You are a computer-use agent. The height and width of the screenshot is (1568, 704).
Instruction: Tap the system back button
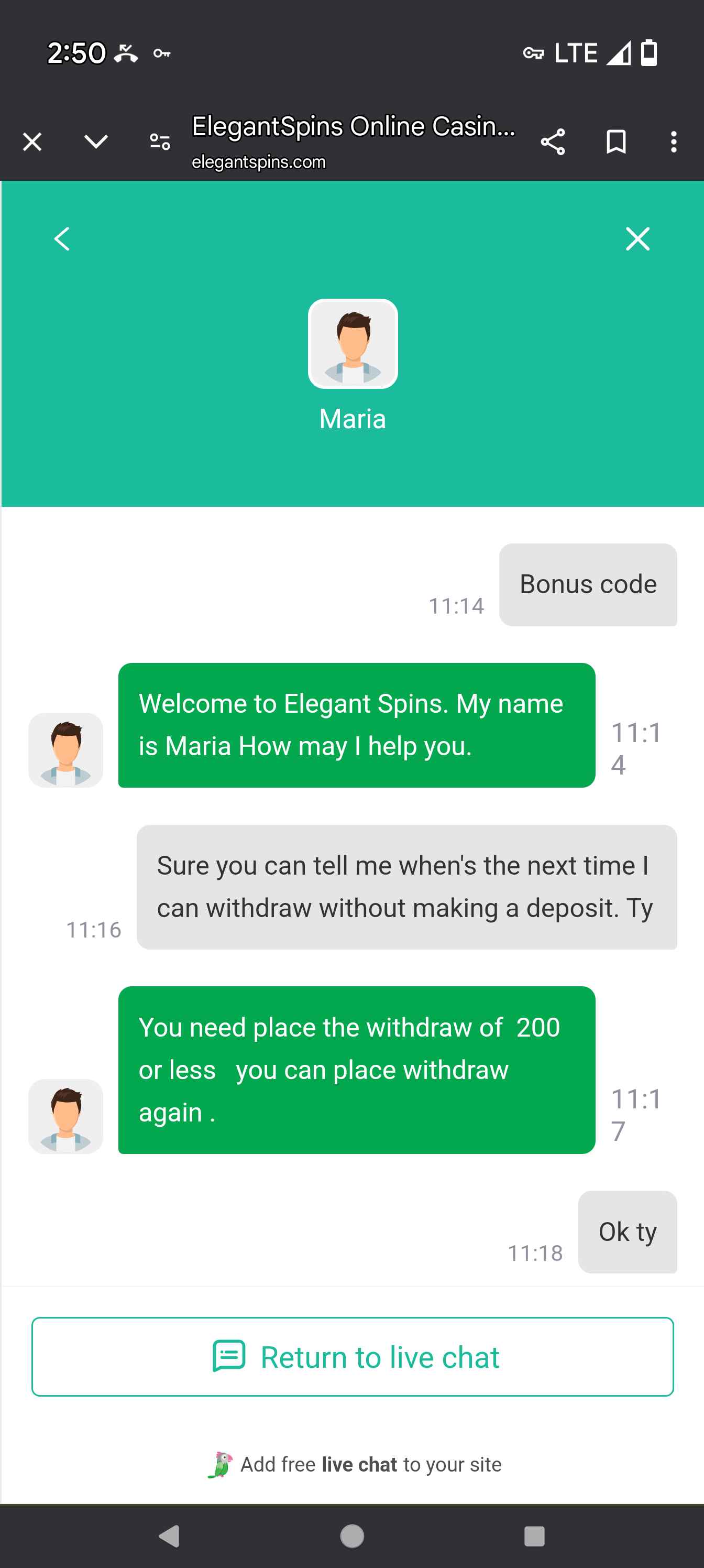[169, 1536]
